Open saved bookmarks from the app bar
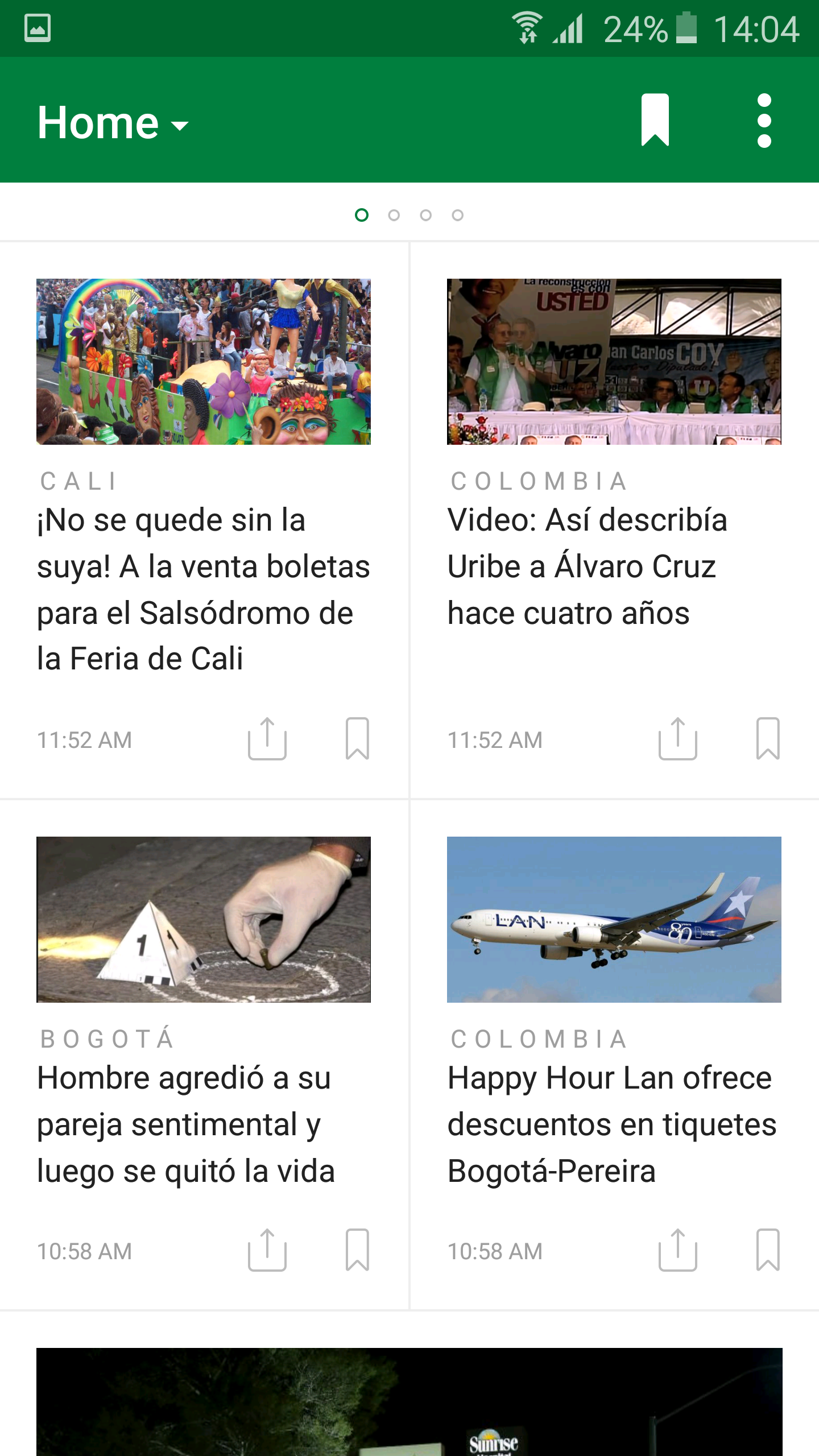This screenshot has height=1456, width=819. (655, 120)
